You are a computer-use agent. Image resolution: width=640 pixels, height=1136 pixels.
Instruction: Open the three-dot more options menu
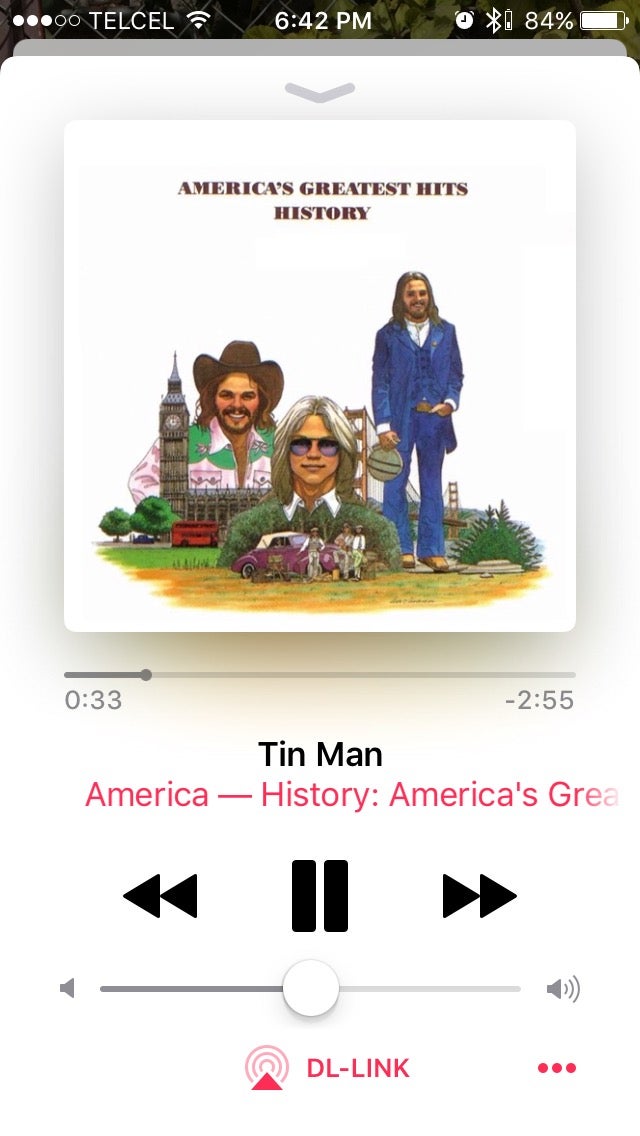click(x=557, y=1068)
